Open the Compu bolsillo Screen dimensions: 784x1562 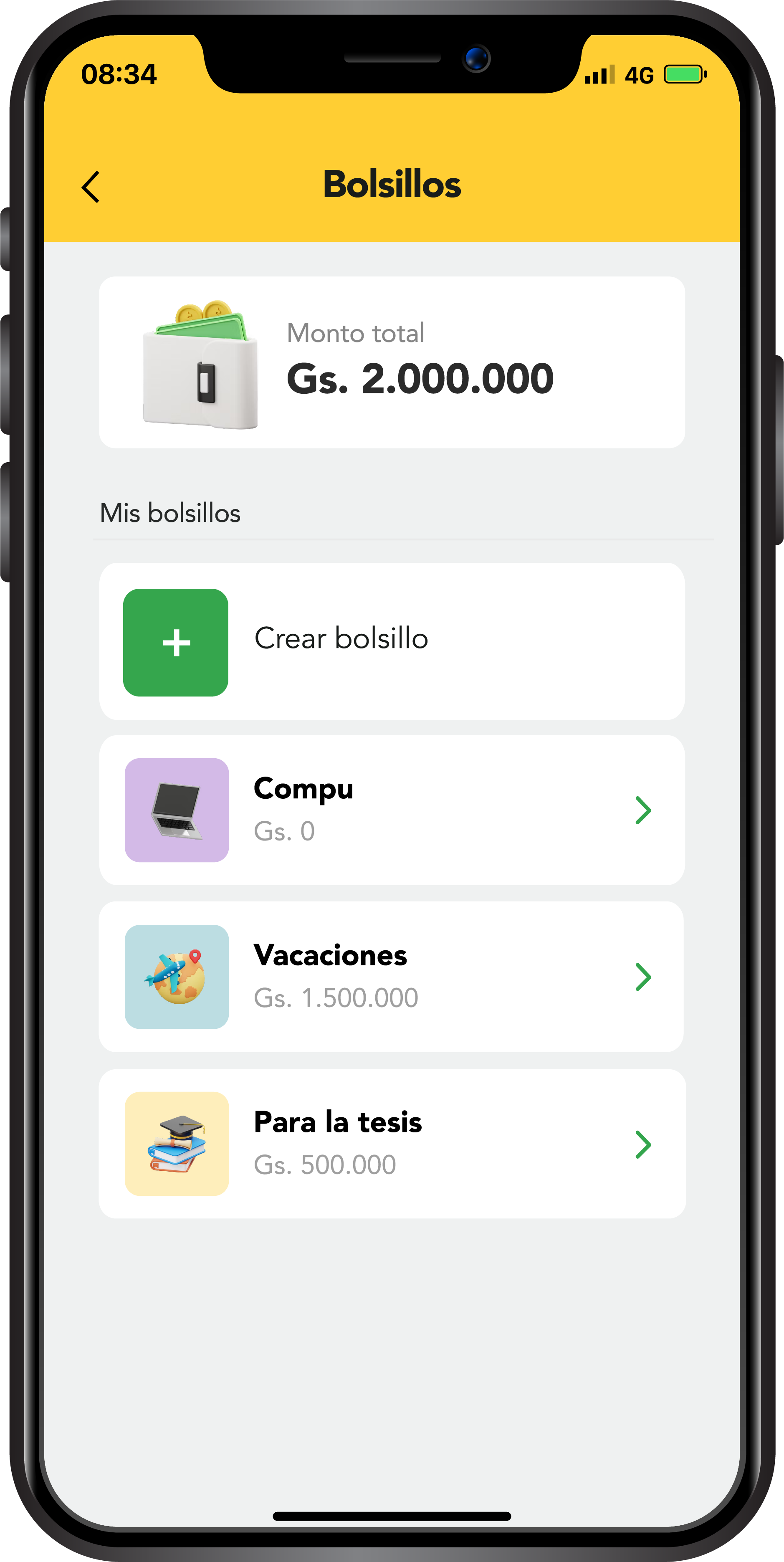click(391, 810)
